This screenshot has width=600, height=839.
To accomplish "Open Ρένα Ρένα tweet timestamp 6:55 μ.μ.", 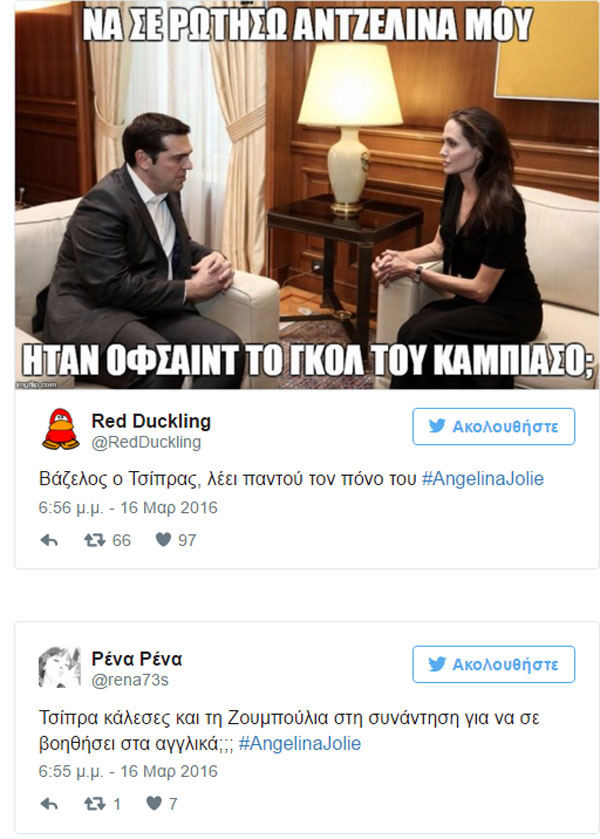I will click(x=128, y=771).
